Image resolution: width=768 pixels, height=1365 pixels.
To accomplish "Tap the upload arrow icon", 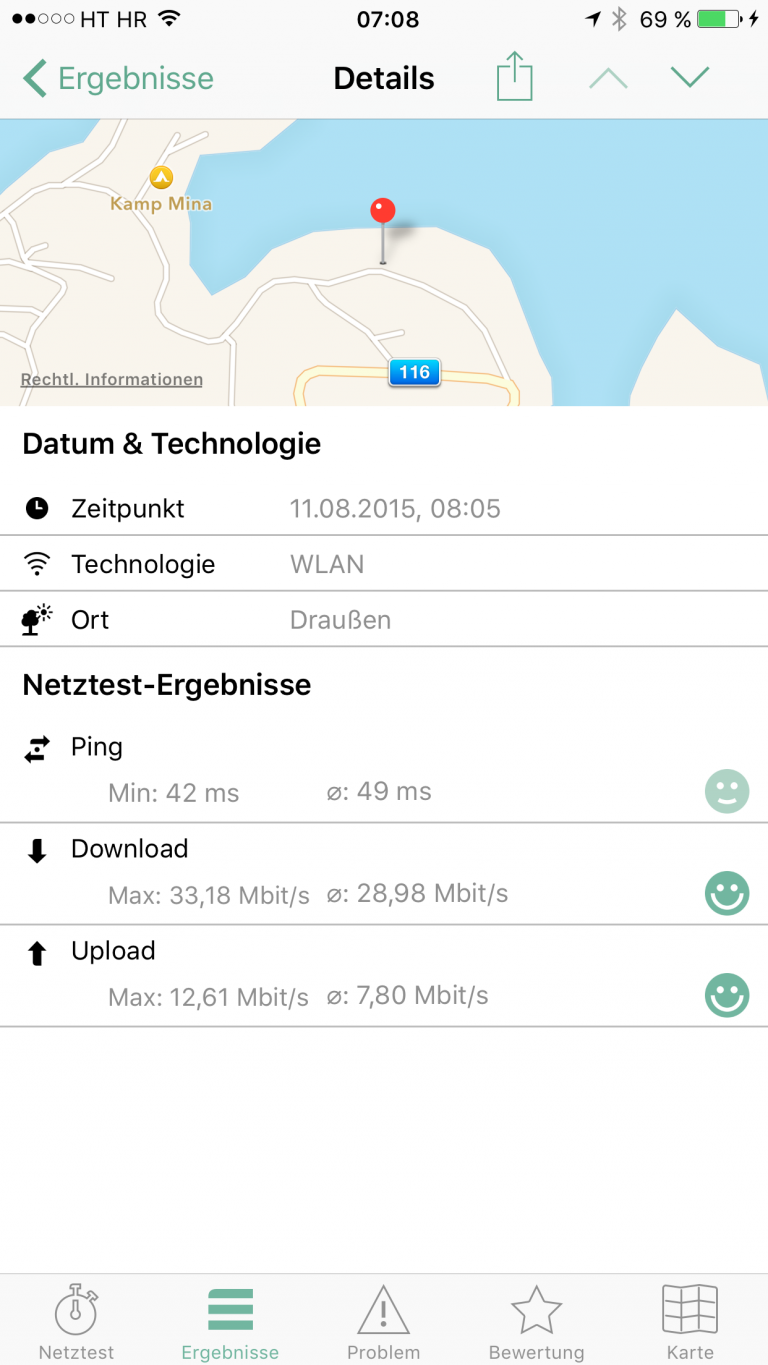I will 37,951.
